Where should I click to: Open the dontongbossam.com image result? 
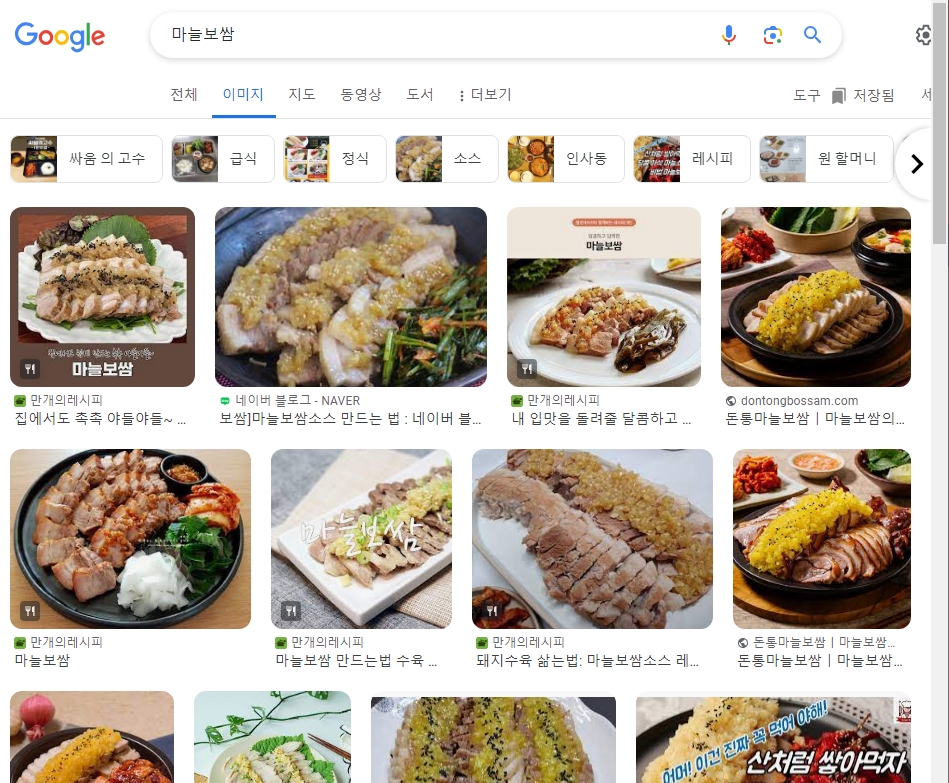(x=816, y=296)
